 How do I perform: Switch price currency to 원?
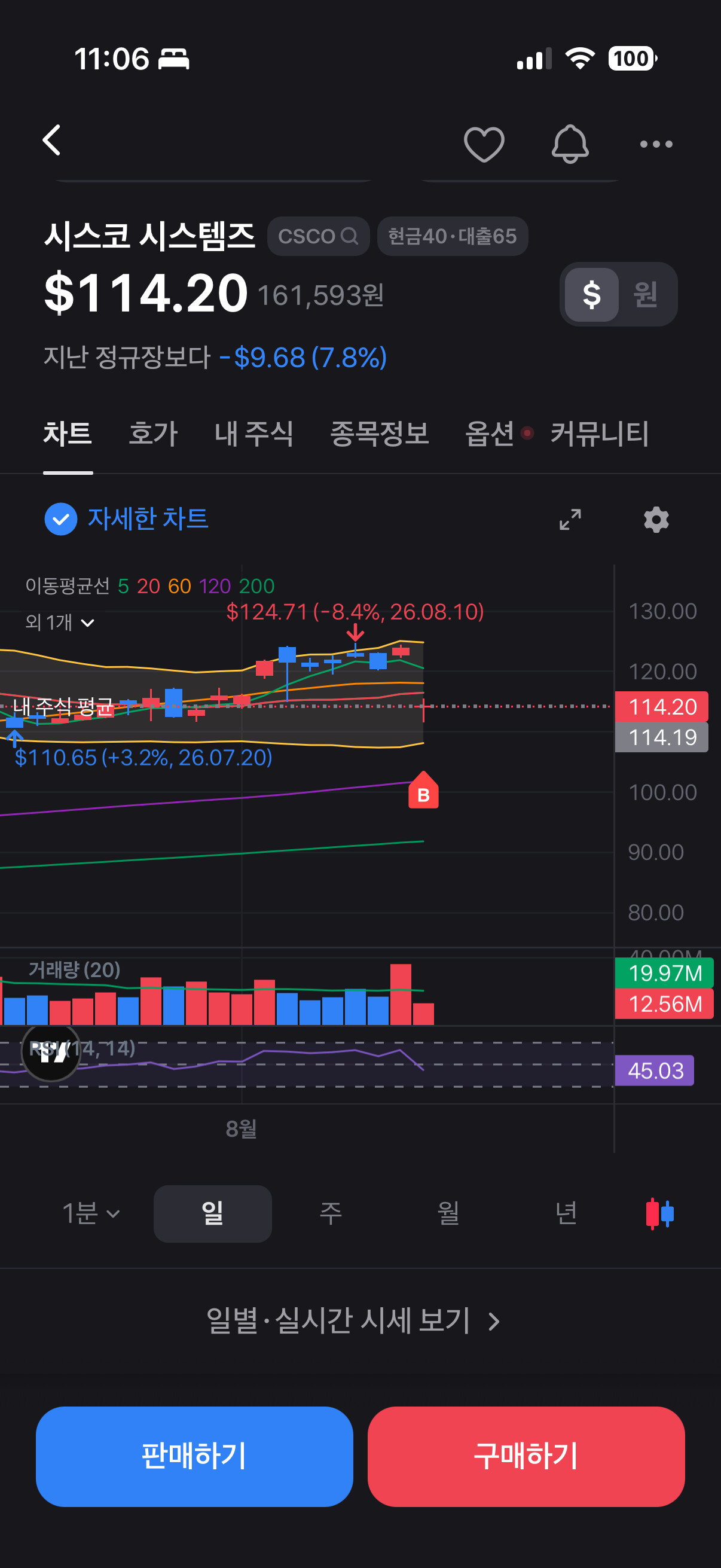click(x=646, y=295)
